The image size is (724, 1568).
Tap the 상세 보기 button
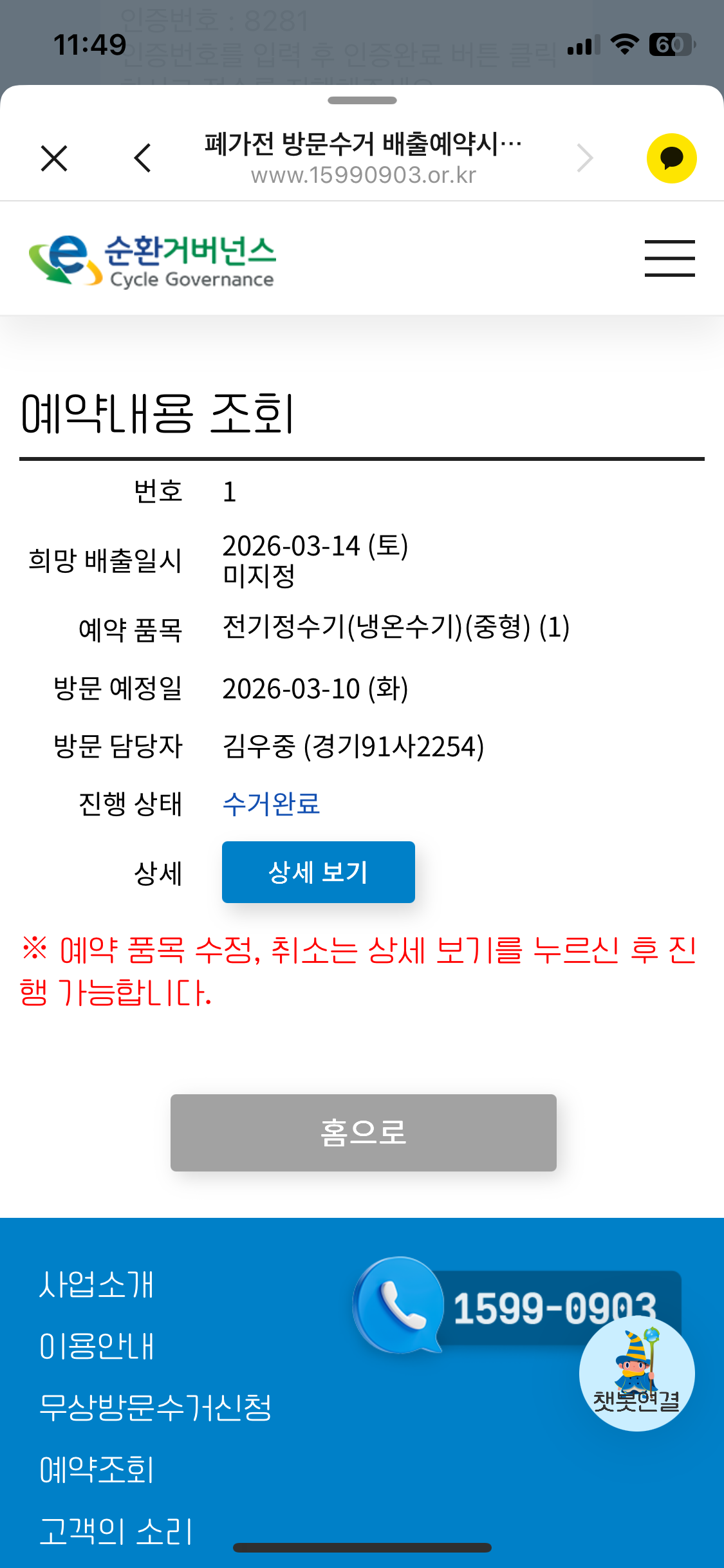[x=319, y=872]
